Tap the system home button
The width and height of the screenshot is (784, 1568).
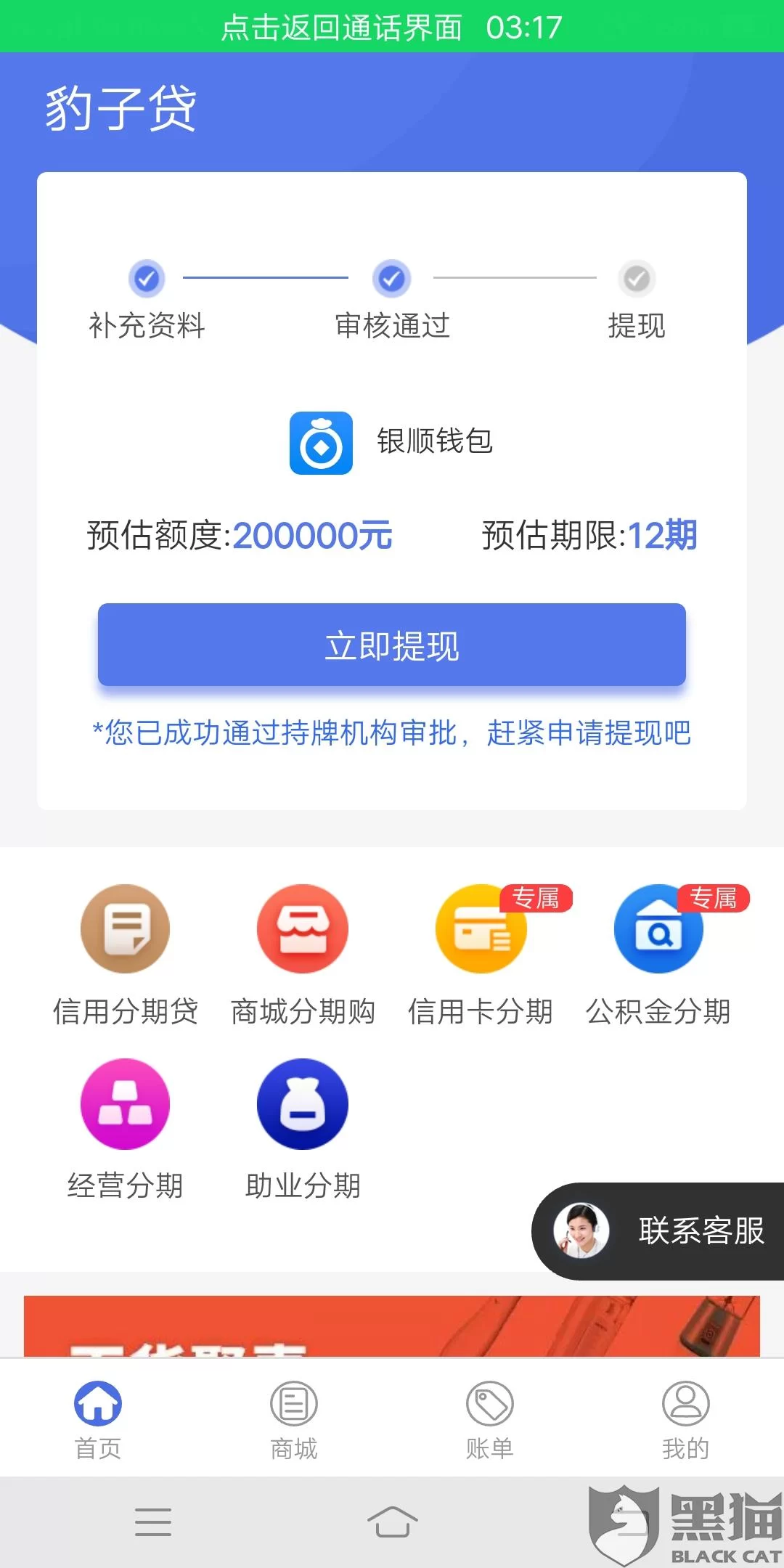tap(392, 1522)
